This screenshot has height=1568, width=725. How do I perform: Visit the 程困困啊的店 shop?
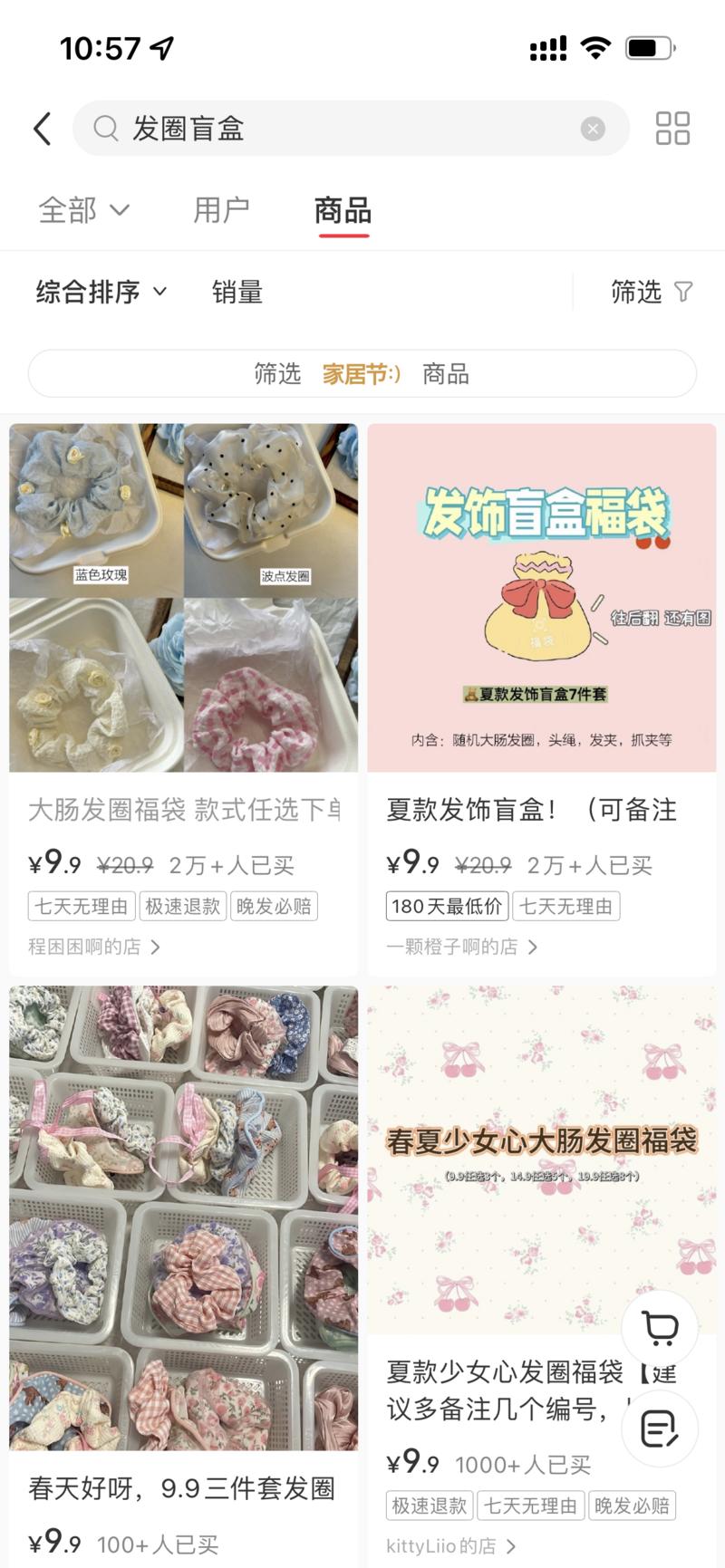click(94, 947)
